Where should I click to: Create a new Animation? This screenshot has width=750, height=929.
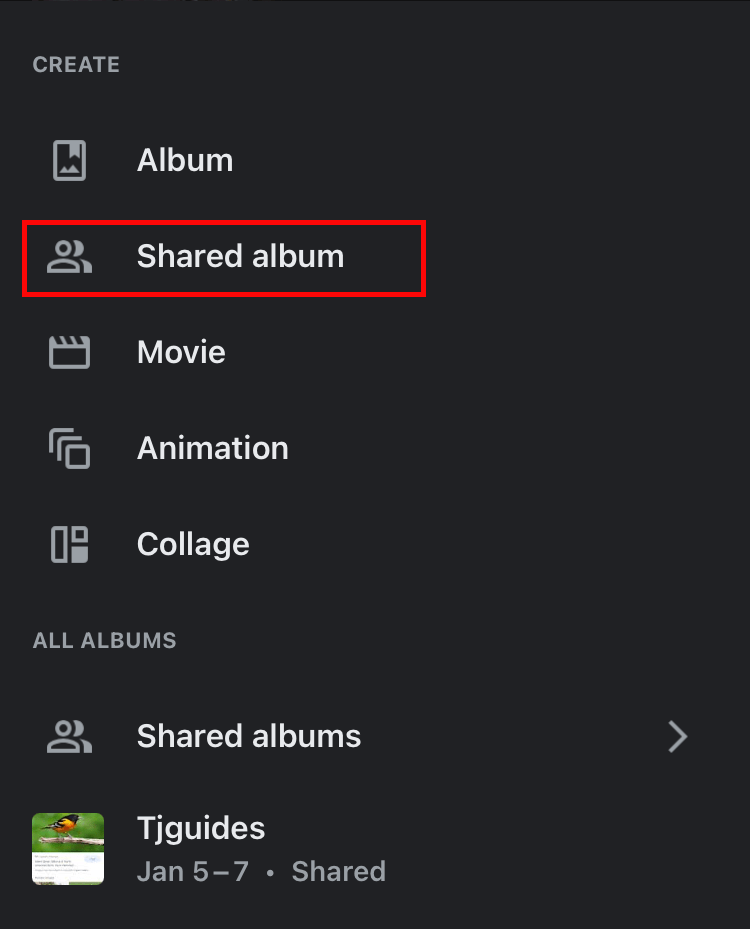click(x=212, y=448)
